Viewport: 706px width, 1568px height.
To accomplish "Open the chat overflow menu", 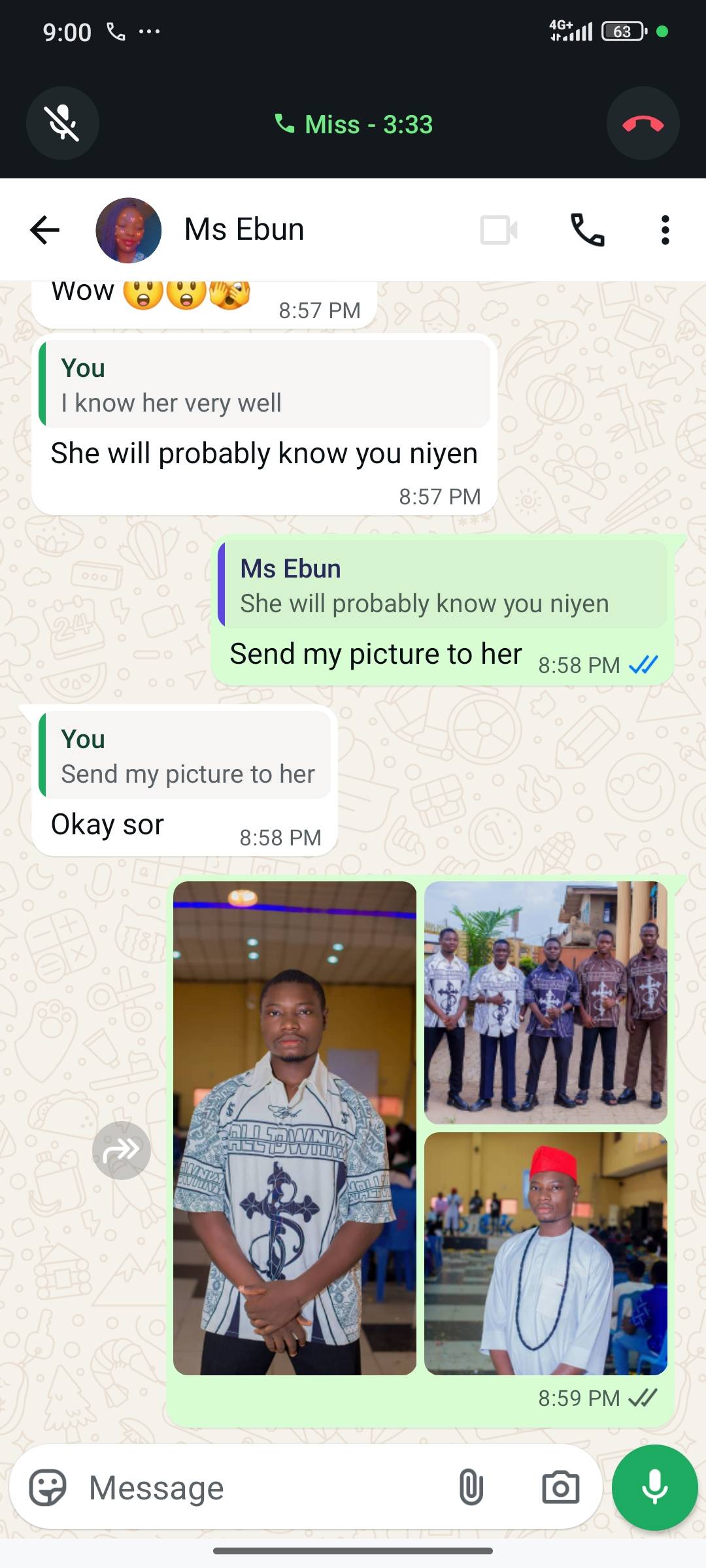I will (665, 230).
